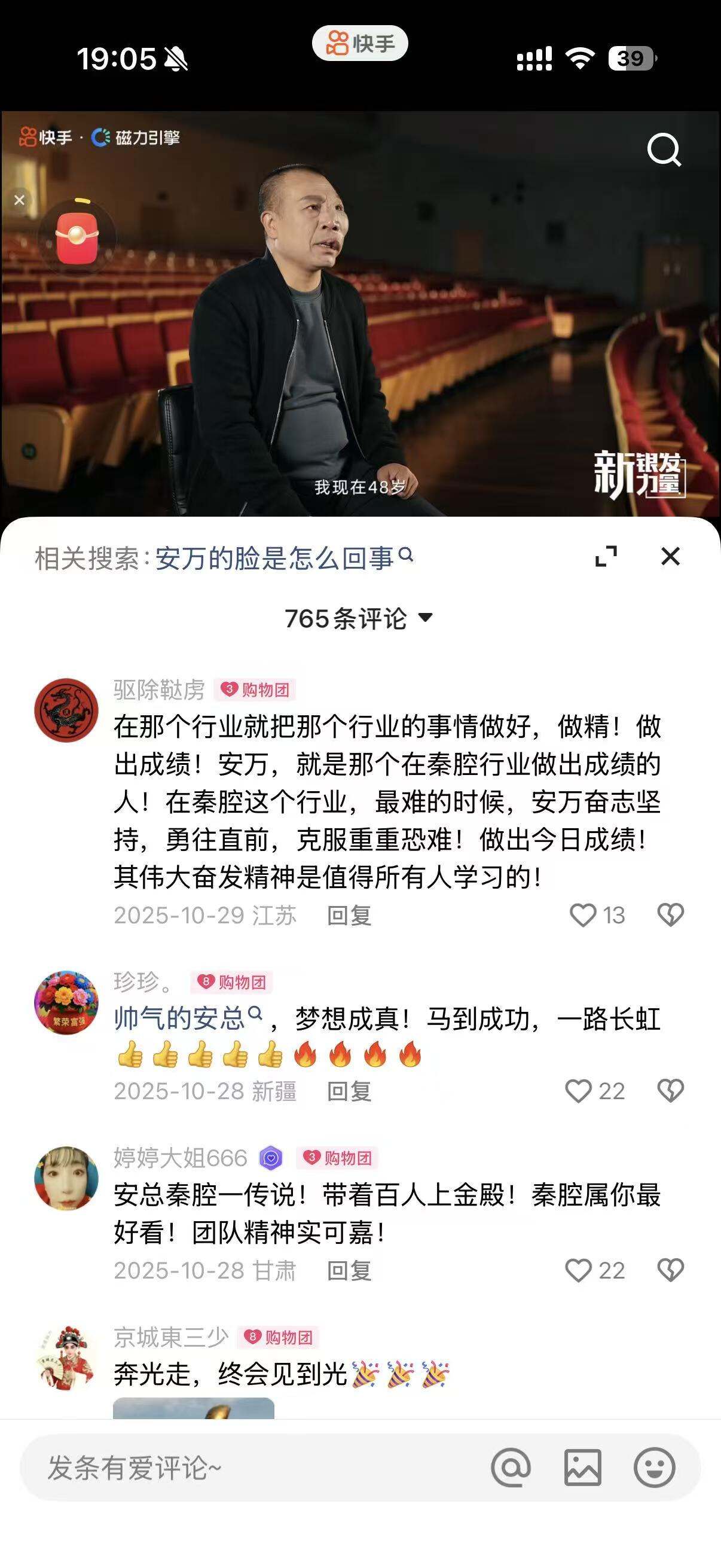Tap the Kuaishou logo in top bar
Image resolution: width=721 pixels, height=1568 pixels.
pyautogui.click(x=43, y=137)
